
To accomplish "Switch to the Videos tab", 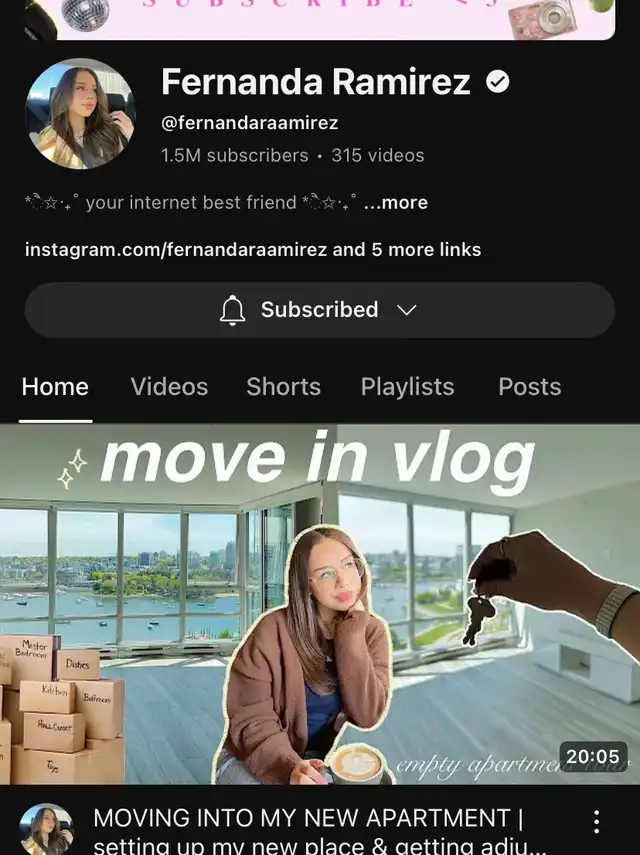I will click(x=169, y=387).
